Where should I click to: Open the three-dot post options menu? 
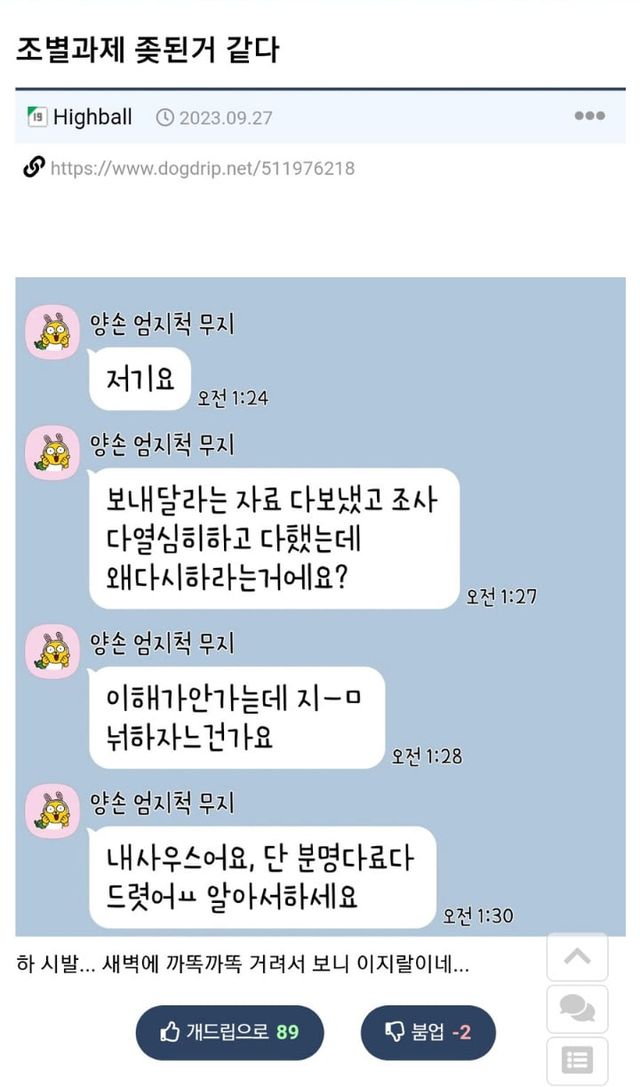pyautogui.click(x=589, y=116)
